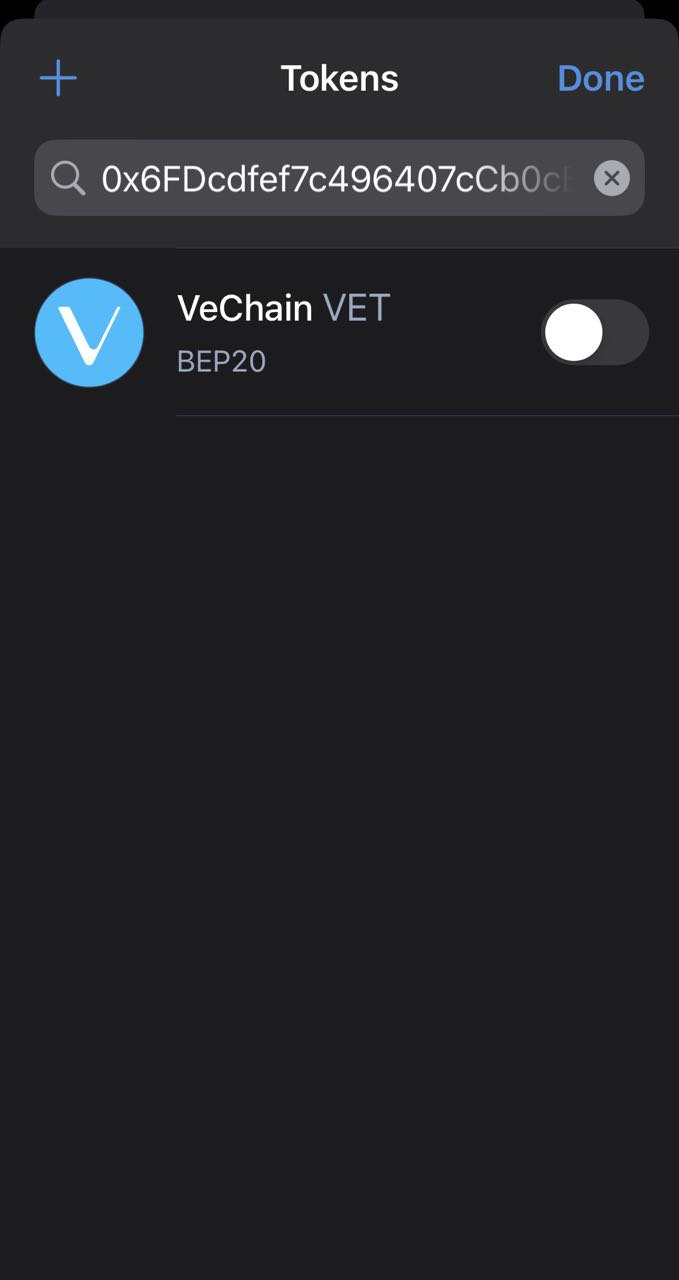679x1280 pixels.
Task: Tap Done to finish
Action: (600, 78)
